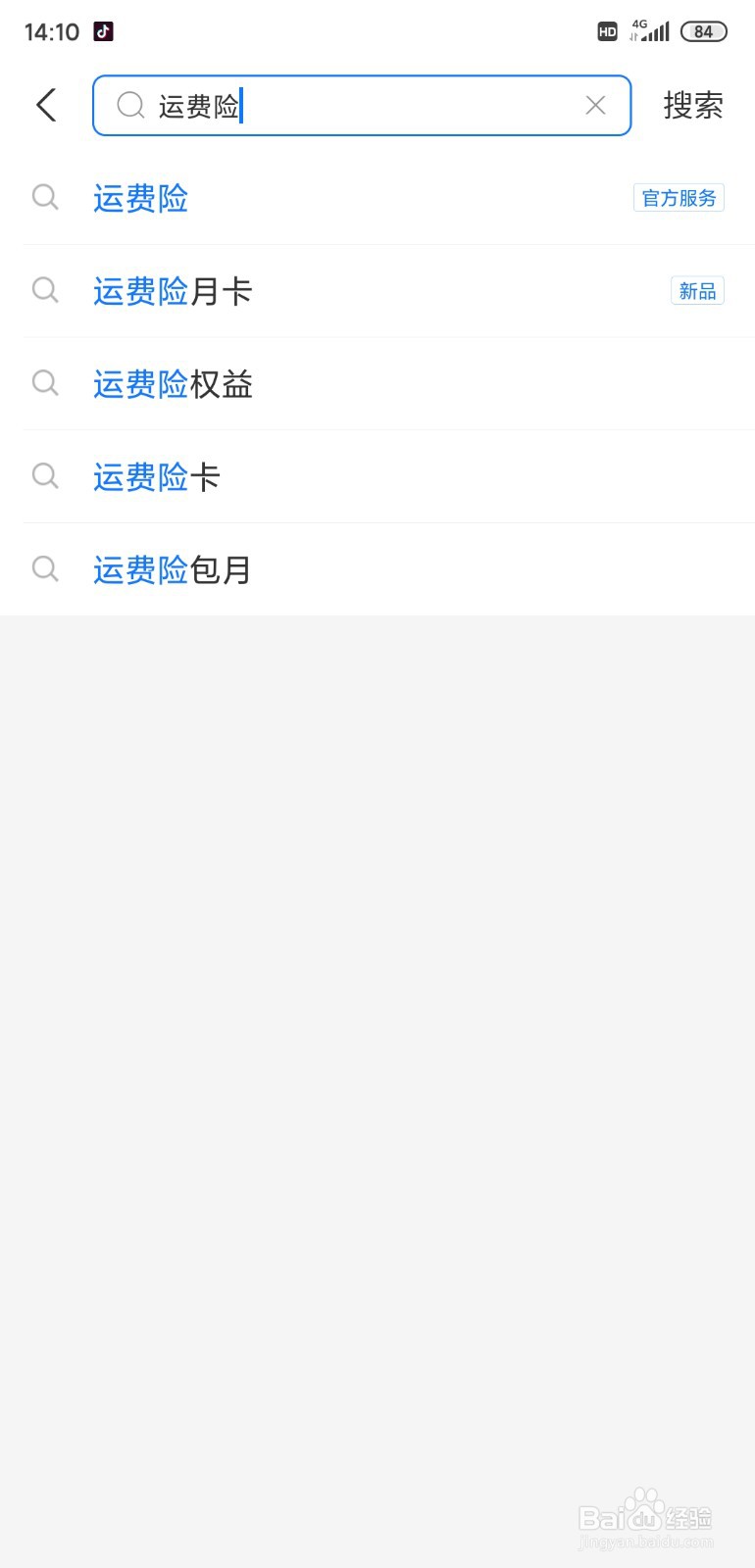The width and height of the screenshot is (755, 1568).
Task: Click the magnifier icon beside 运费险权益
Action: pos(45,383)
